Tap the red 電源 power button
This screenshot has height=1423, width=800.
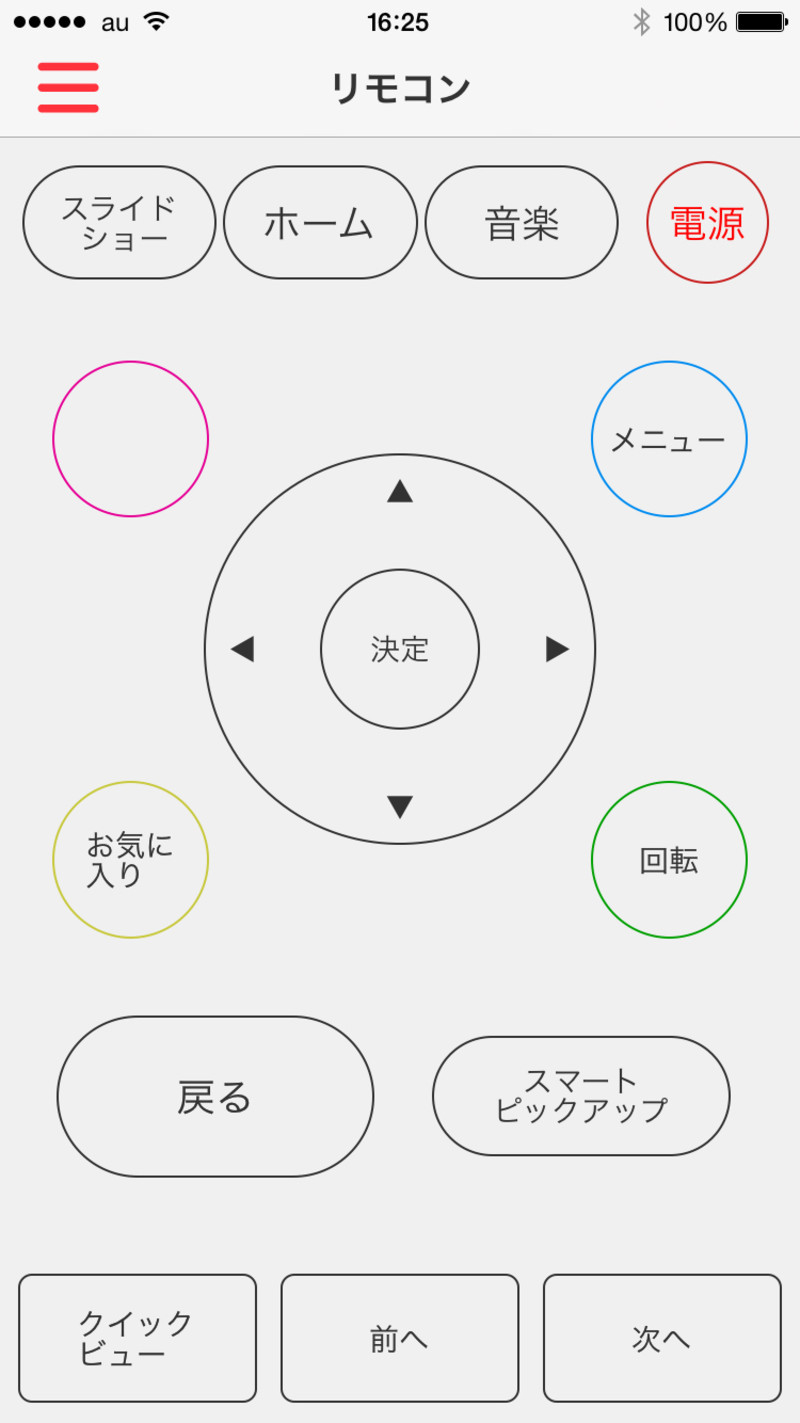(x=708, y=222)
